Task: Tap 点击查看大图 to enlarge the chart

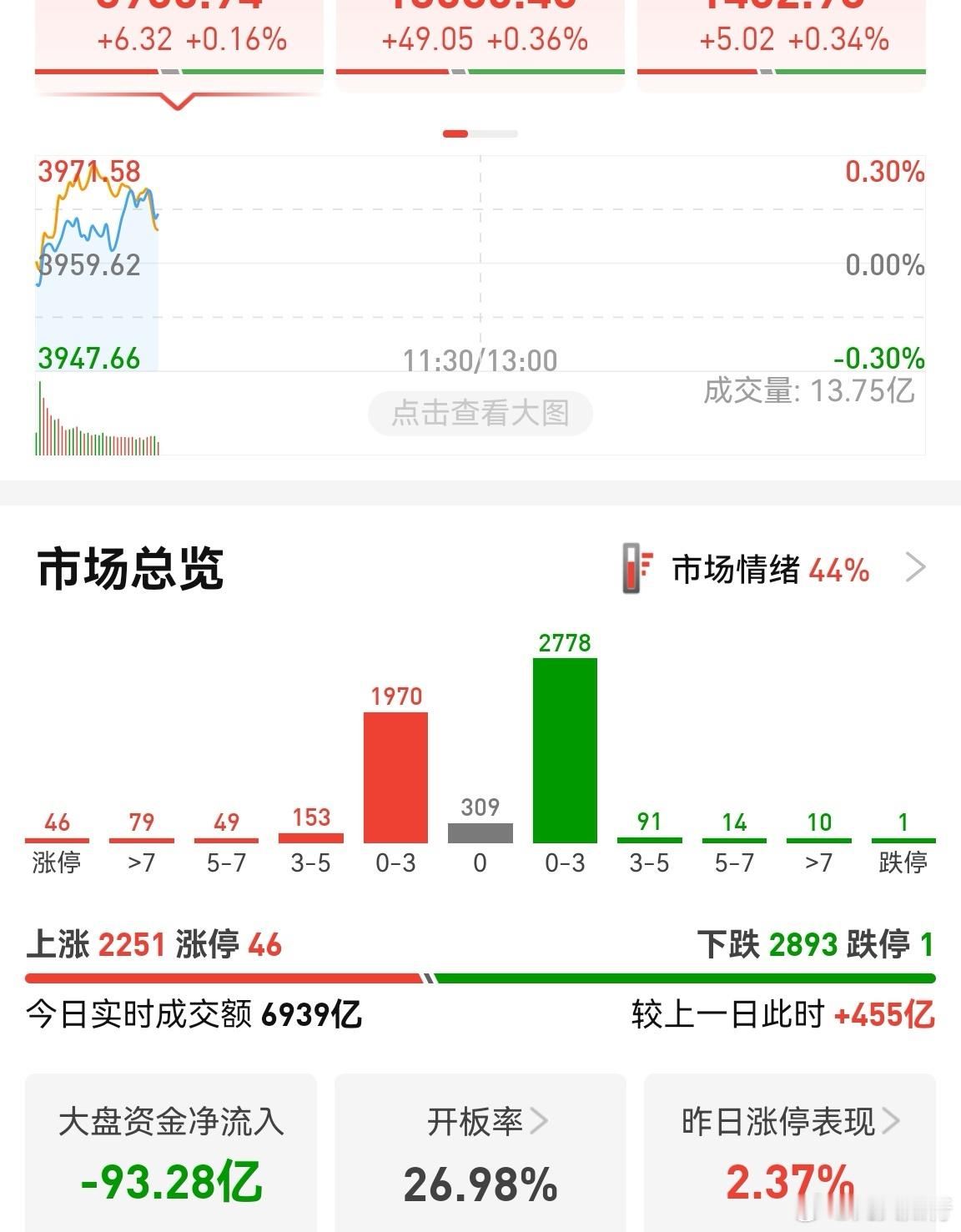Action: click(x=480, y=413)
